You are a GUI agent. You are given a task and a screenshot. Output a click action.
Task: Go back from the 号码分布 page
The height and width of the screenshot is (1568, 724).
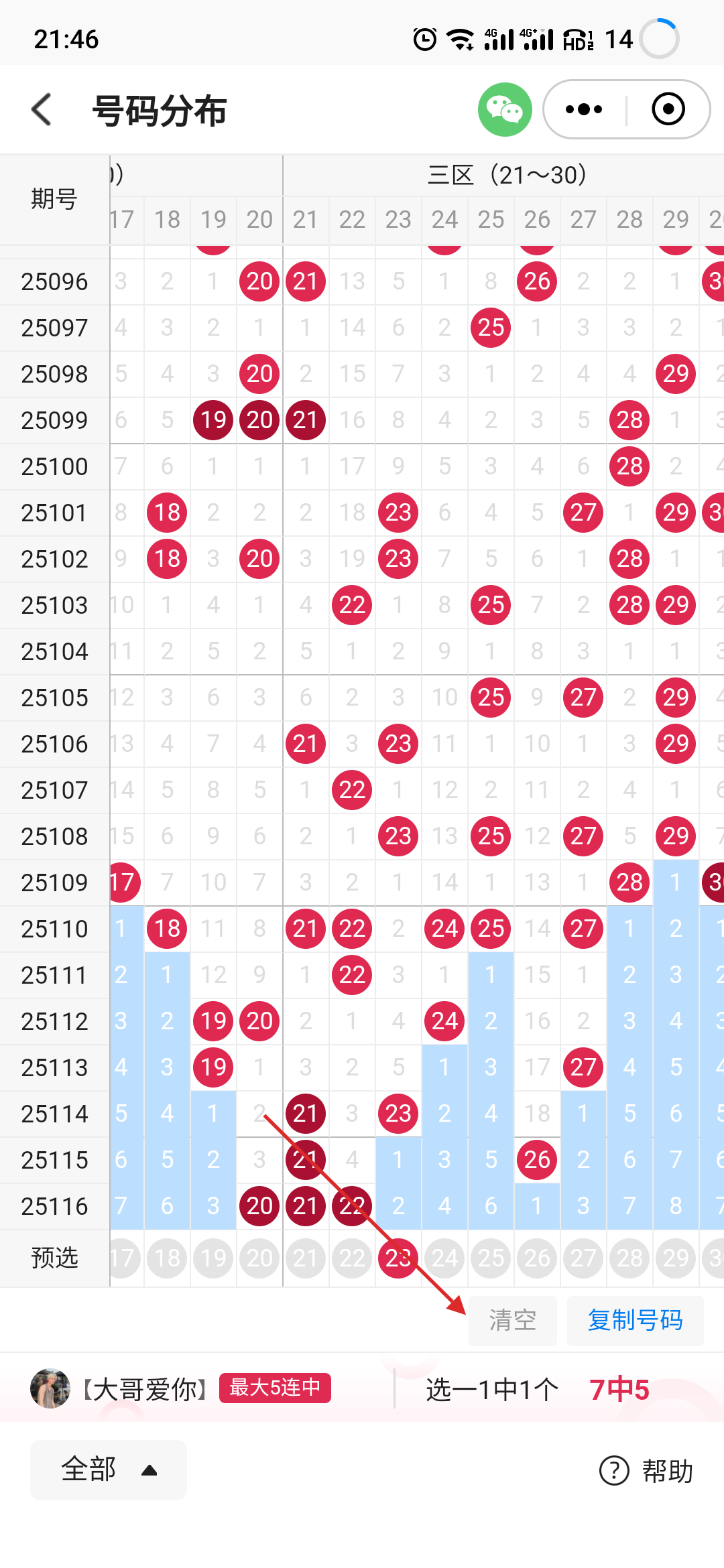pyautogui.click(x=42, y=109)
